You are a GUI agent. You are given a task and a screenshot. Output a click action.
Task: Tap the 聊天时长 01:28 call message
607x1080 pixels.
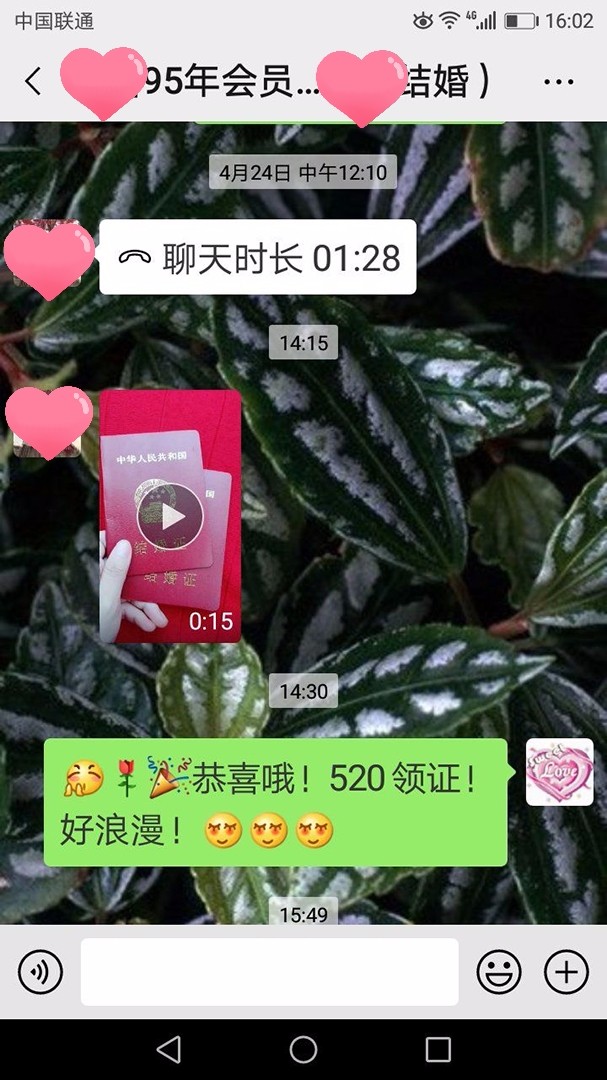click(258, 257)
